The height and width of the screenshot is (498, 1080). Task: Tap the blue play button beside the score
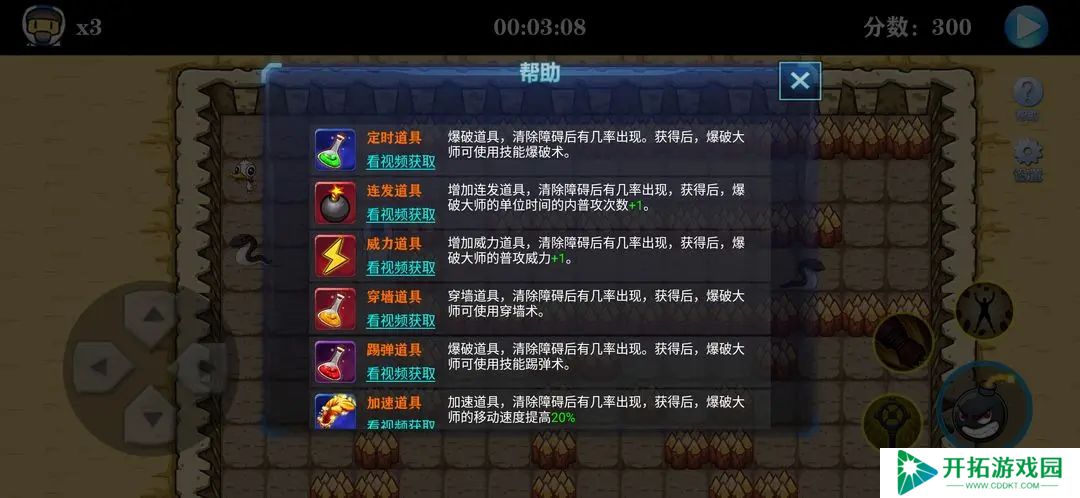click(1025, 27)
